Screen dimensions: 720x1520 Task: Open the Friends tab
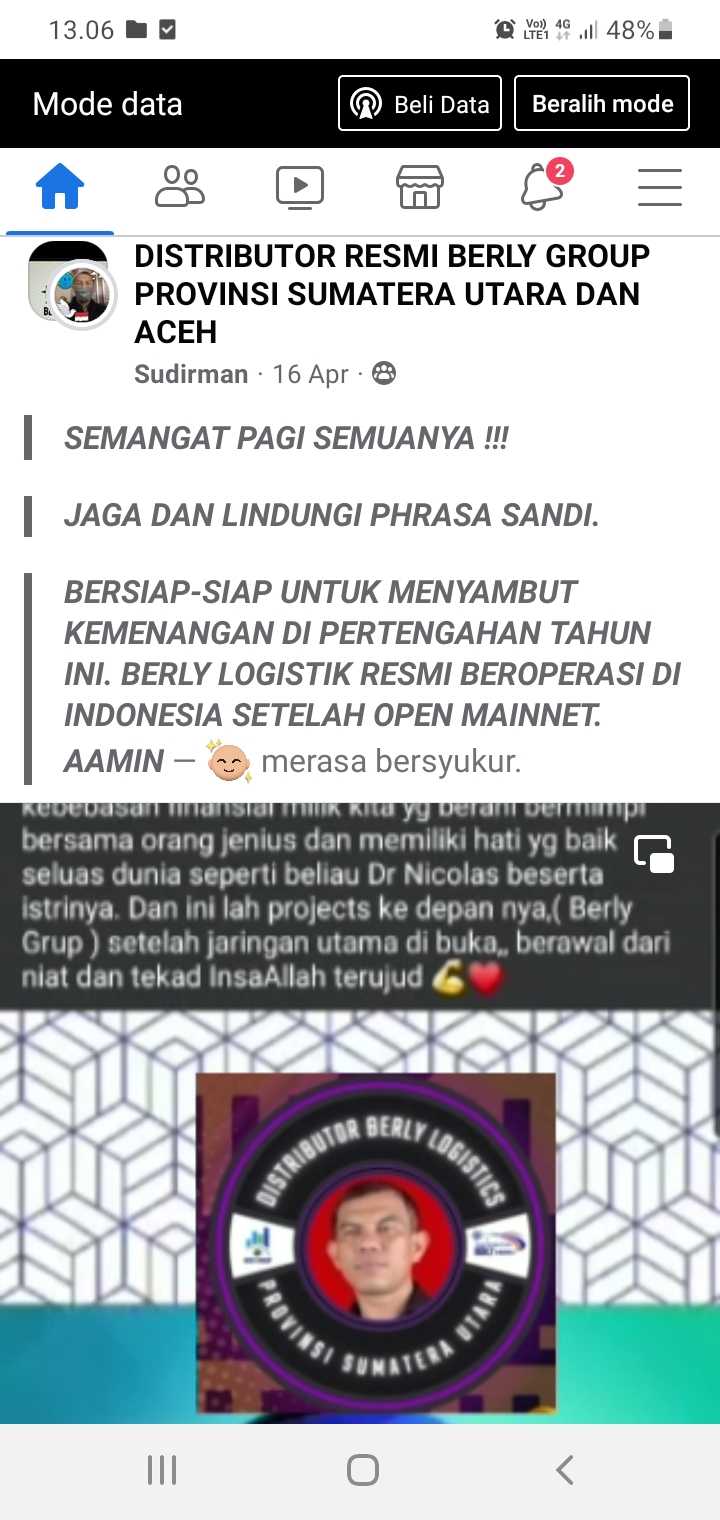click(180, 187)
